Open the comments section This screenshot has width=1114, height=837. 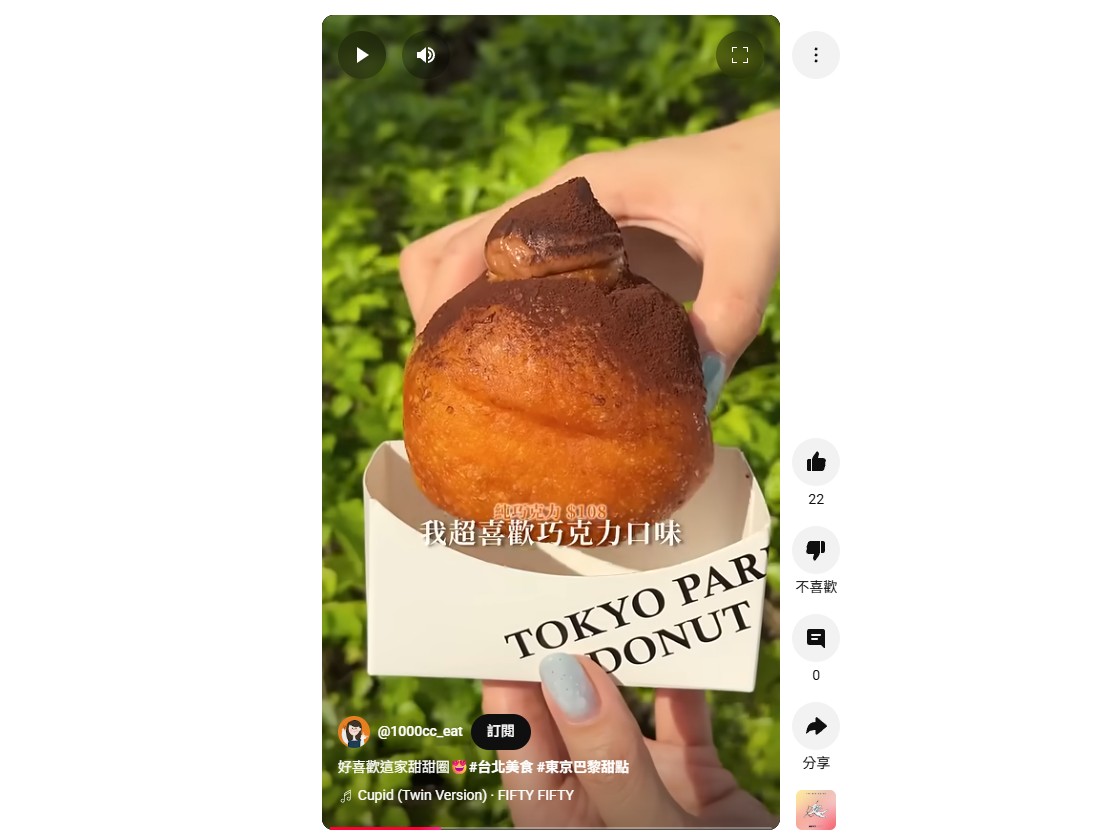816,638
